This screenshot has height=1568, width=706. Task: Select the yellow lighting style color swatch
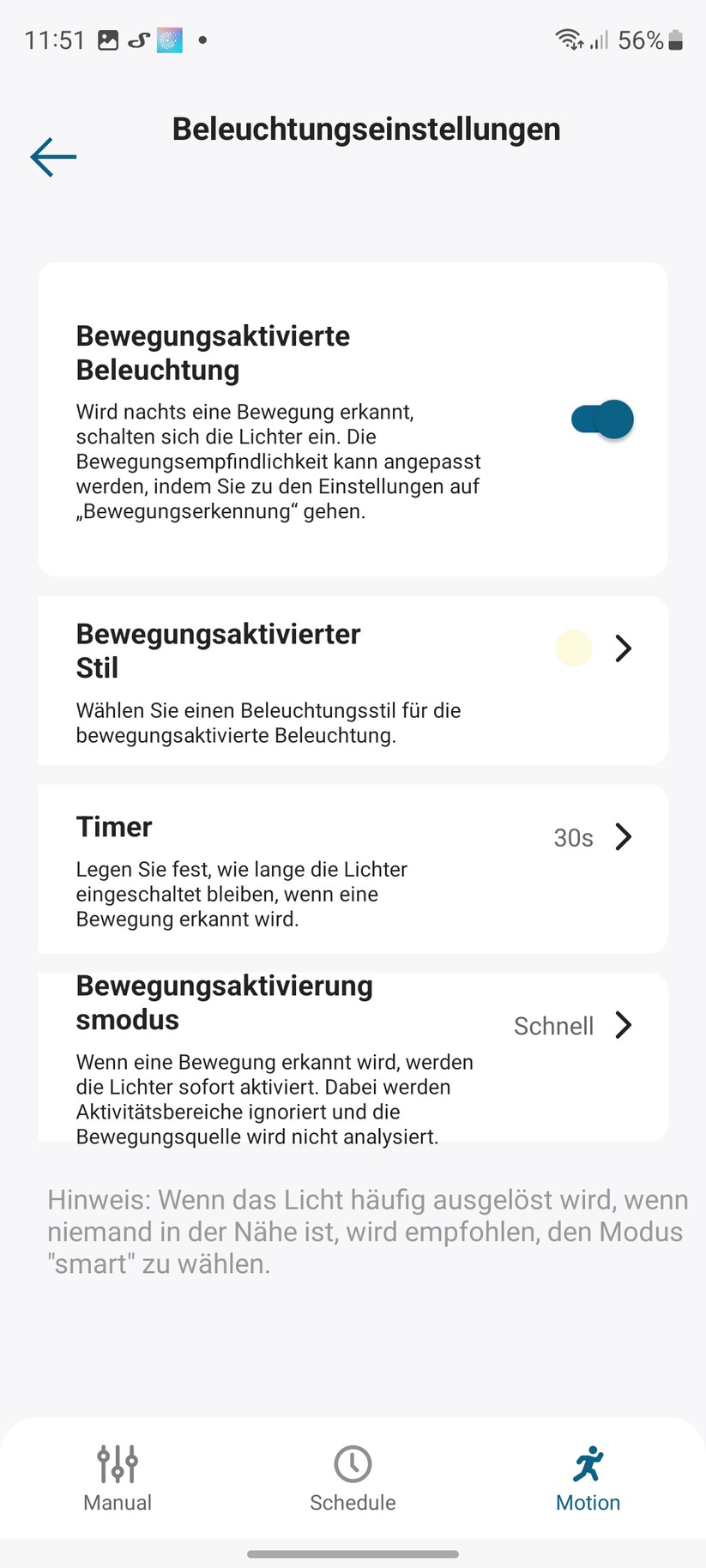573,648
